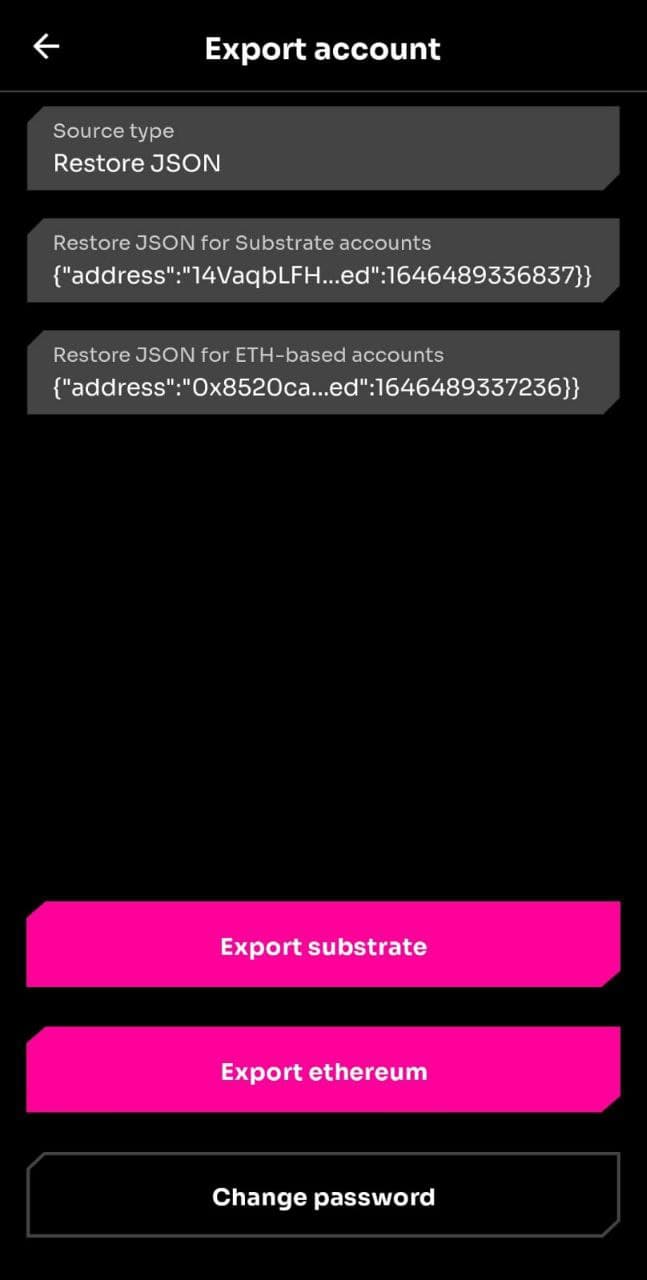Viewport: 647px width, 1280px height.
Task: Open the Source type selector
Action: [323, 148]
